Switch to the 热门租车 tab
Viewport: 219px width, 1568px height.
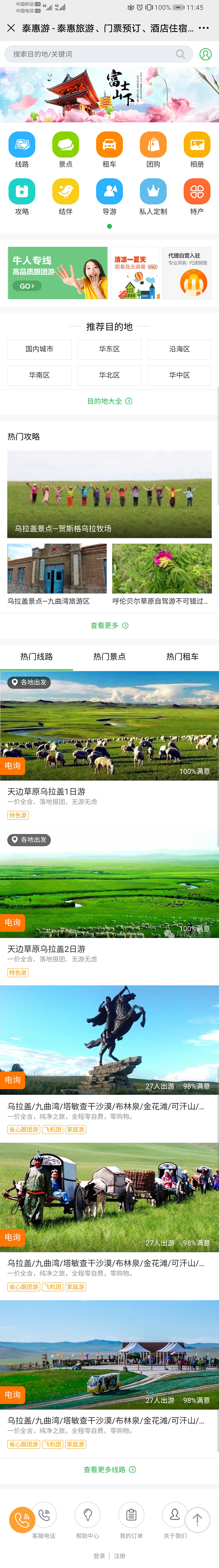click(182, 657)
